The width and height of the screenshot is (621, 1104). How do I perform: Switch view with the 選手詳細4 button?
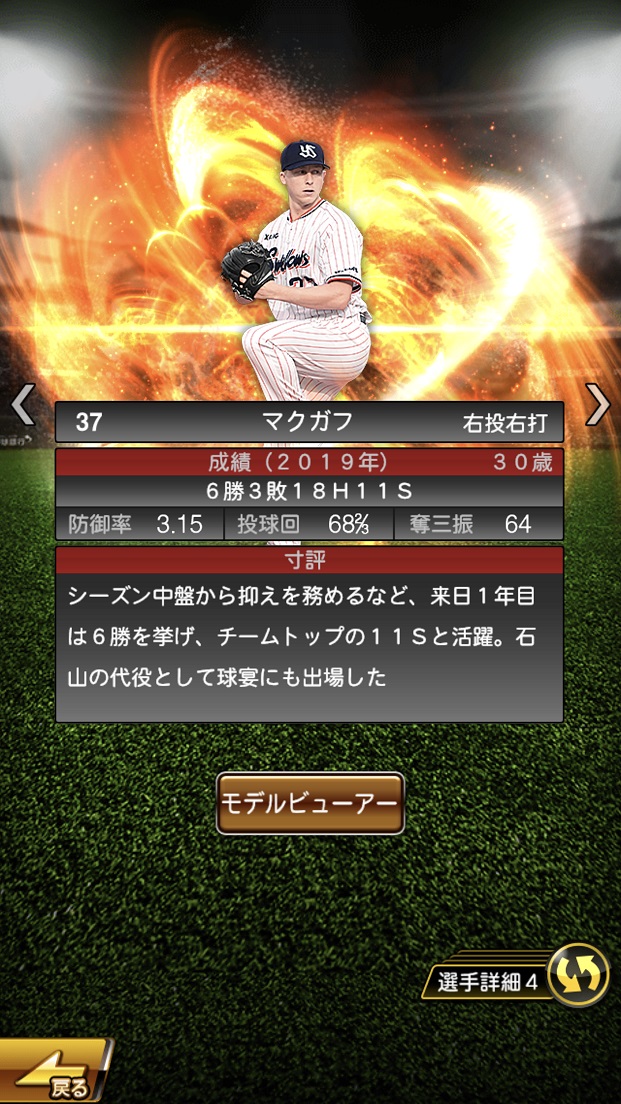tap(578, 975)
